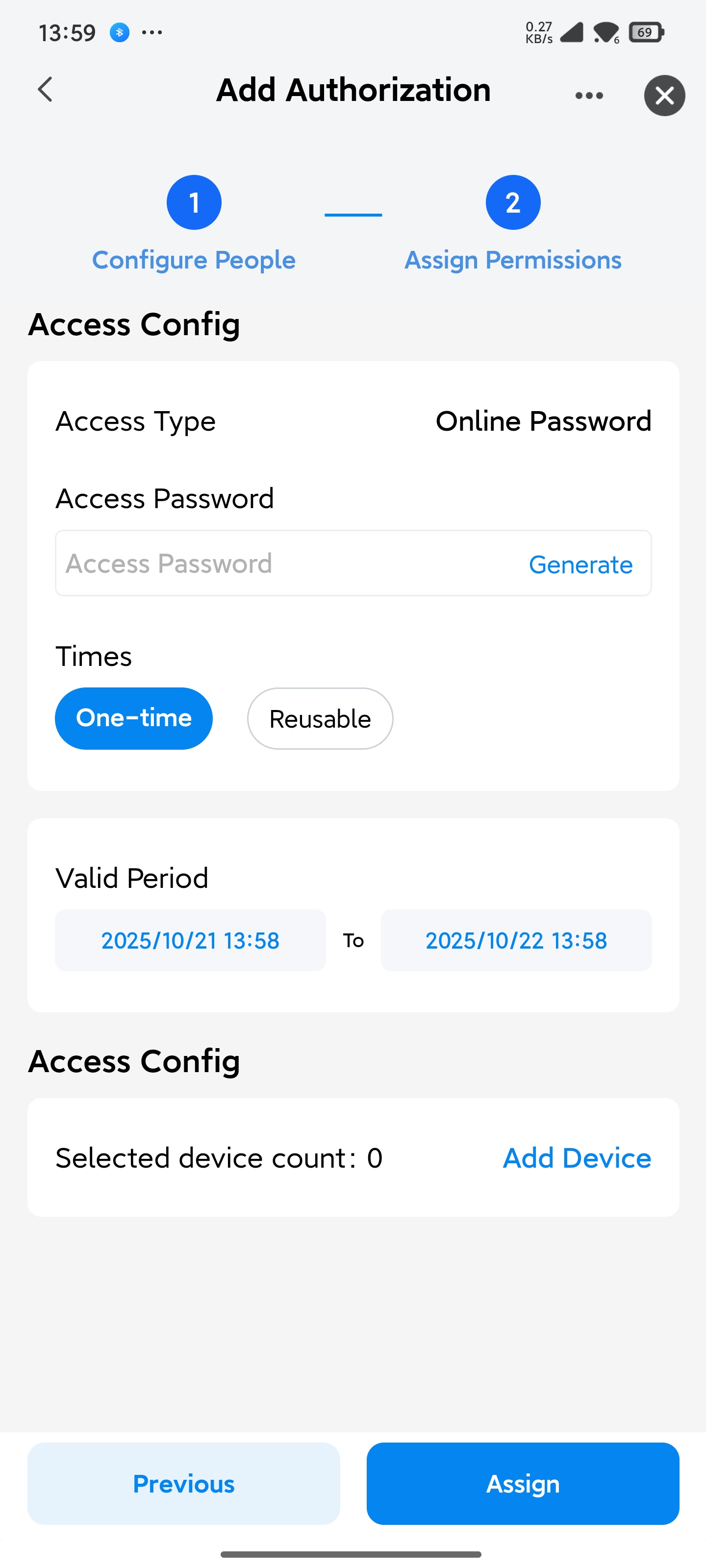Open the Access Type selector showing Online Password
Viewport: 706px width, 1568px height.
click(543, 420)
